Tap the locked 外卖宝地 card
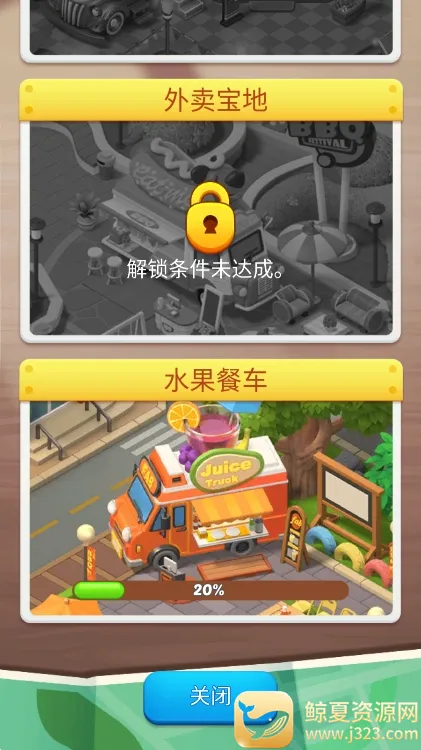 (210, 210)
